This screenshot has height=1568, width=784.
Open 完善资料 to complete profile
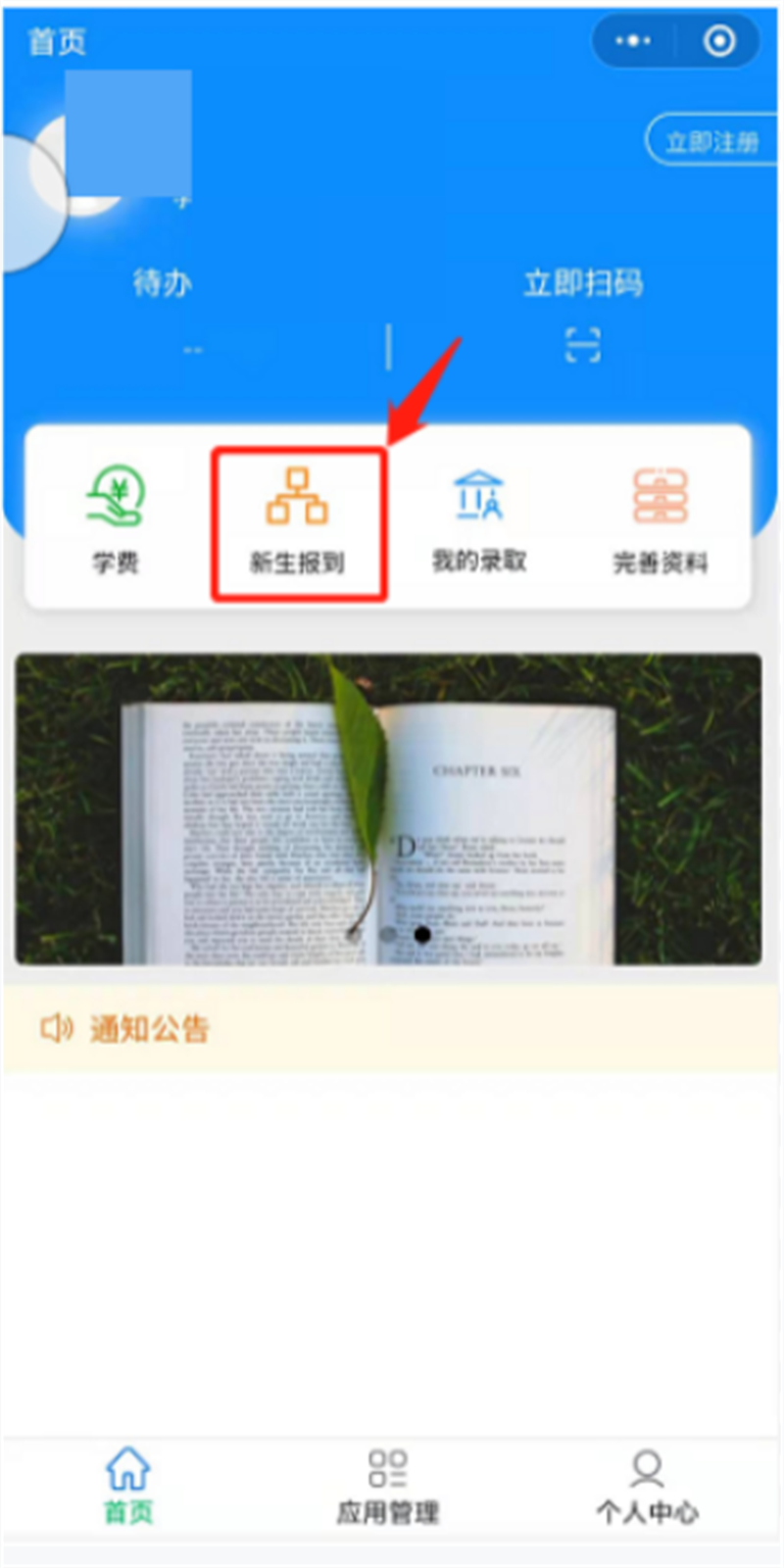(x=660, y=520)
